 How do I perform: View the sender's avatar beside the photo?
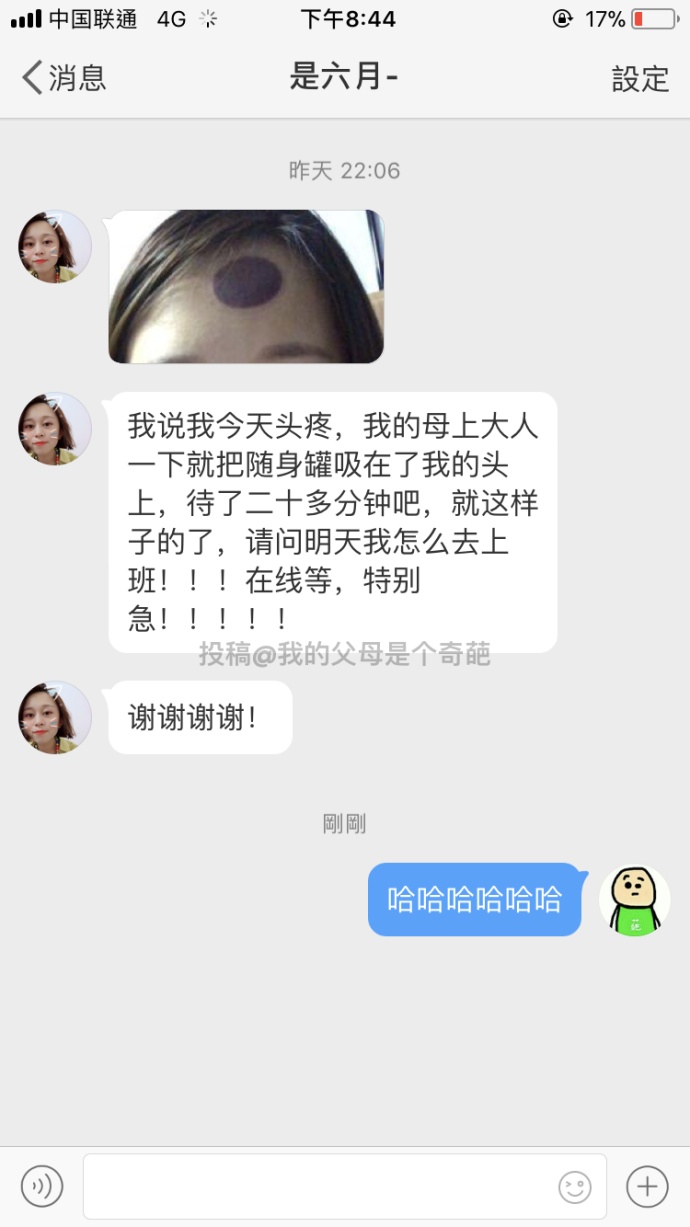55,247
